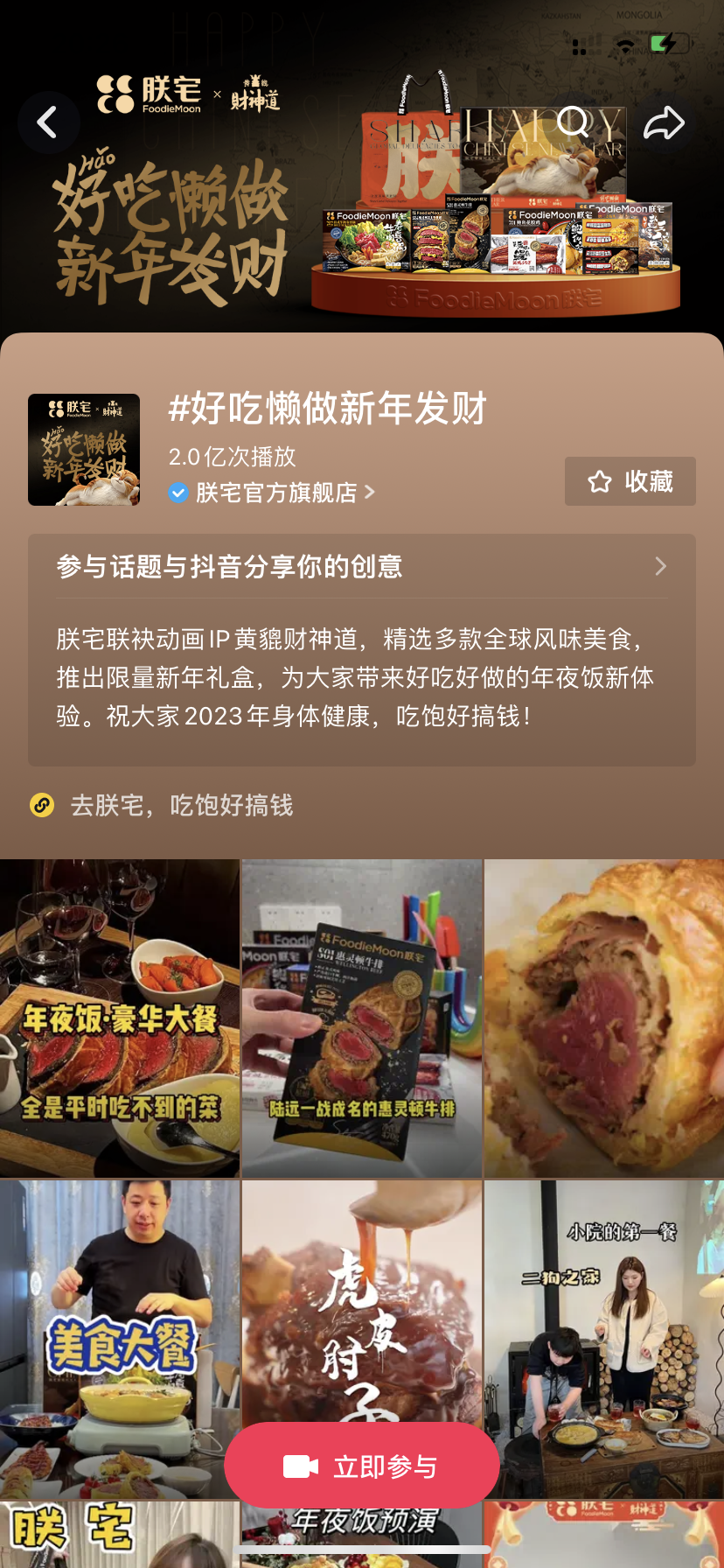Tap the 收藏 favorite button

point(630,481)
